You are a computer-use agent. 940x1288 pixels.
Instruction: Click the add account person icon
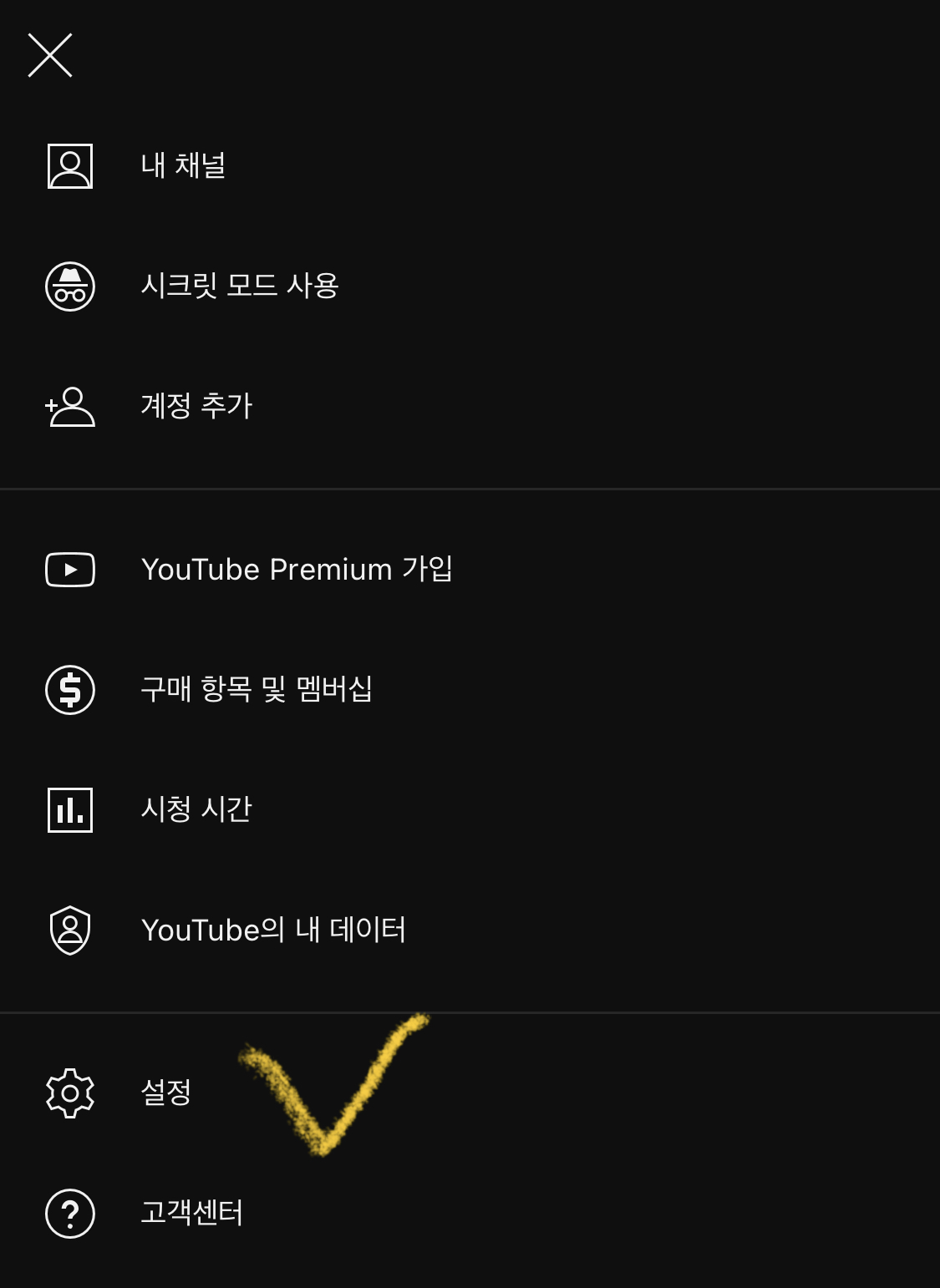pos(70,407)
